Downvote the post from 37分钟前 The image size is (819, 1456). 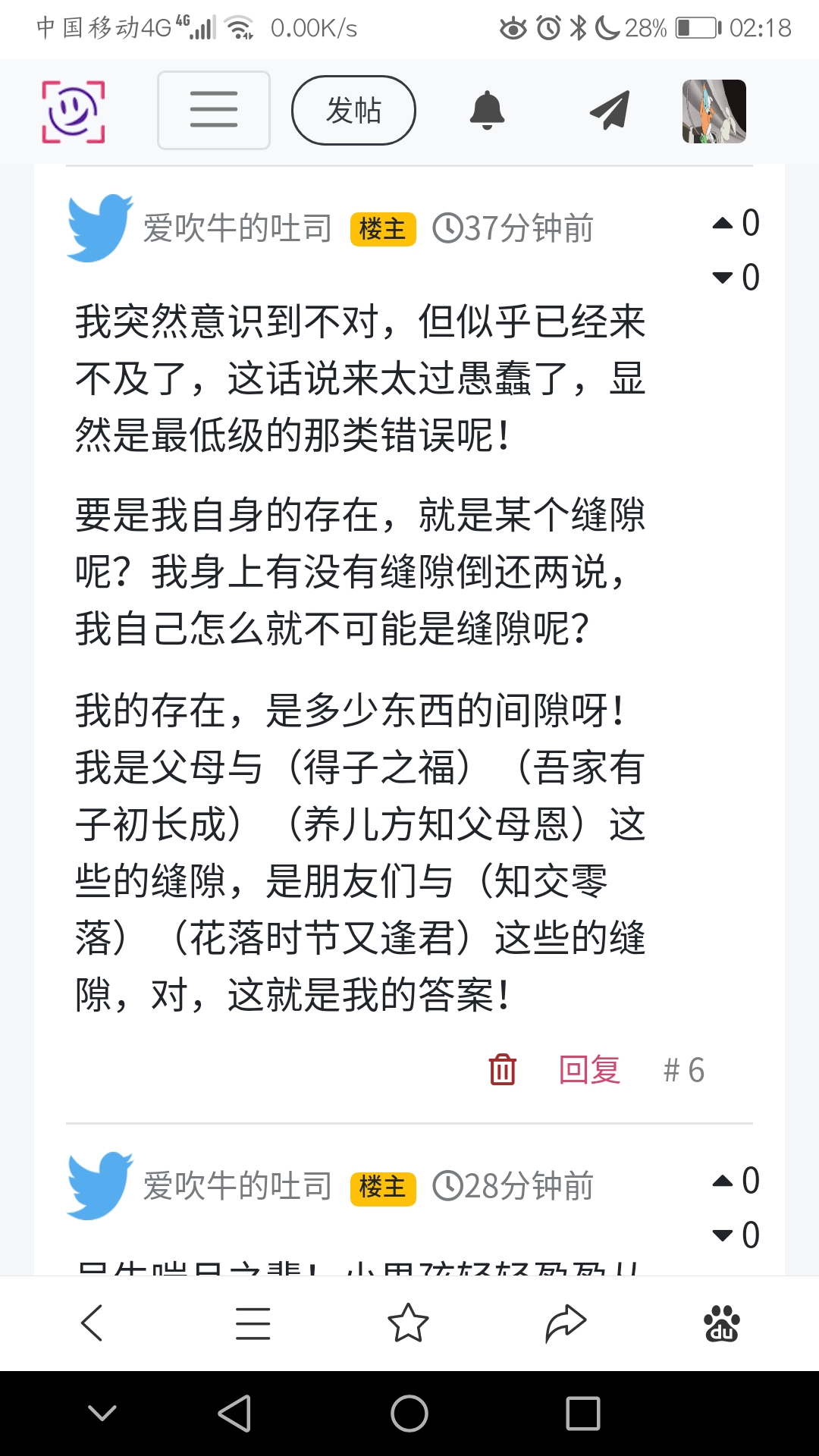click(723, 278)
